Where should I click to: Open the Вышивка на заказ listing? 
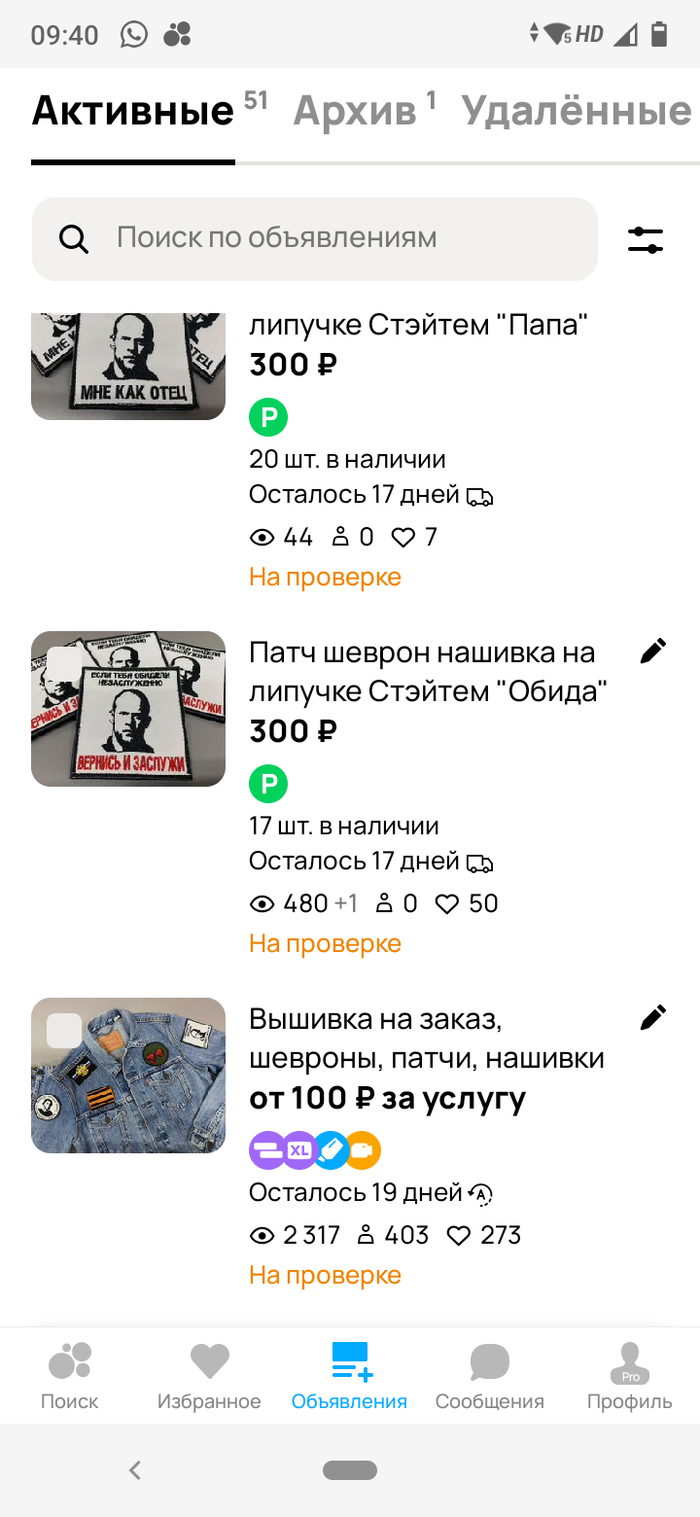(426, 1038)
